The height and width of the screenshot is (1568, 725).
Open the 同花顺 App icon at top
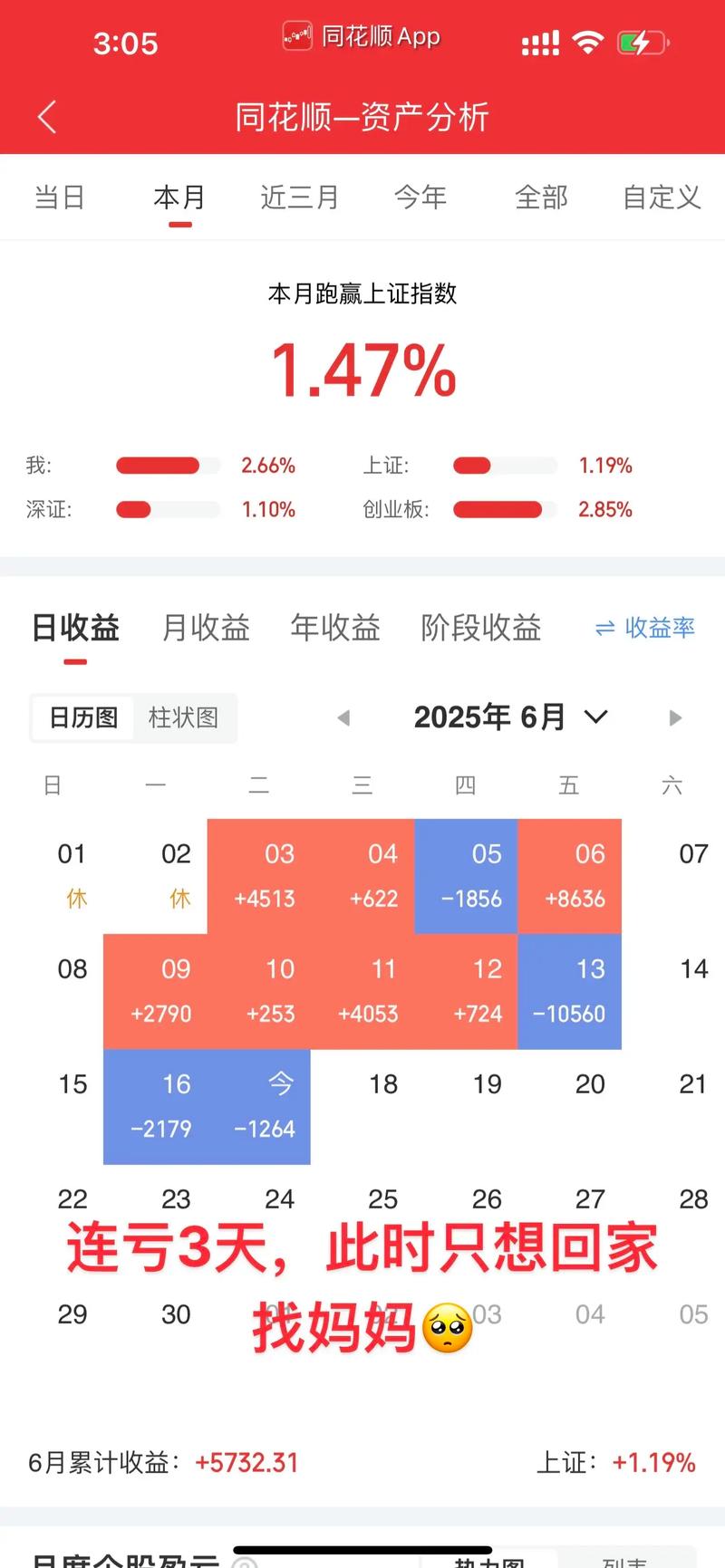(296, 36)
